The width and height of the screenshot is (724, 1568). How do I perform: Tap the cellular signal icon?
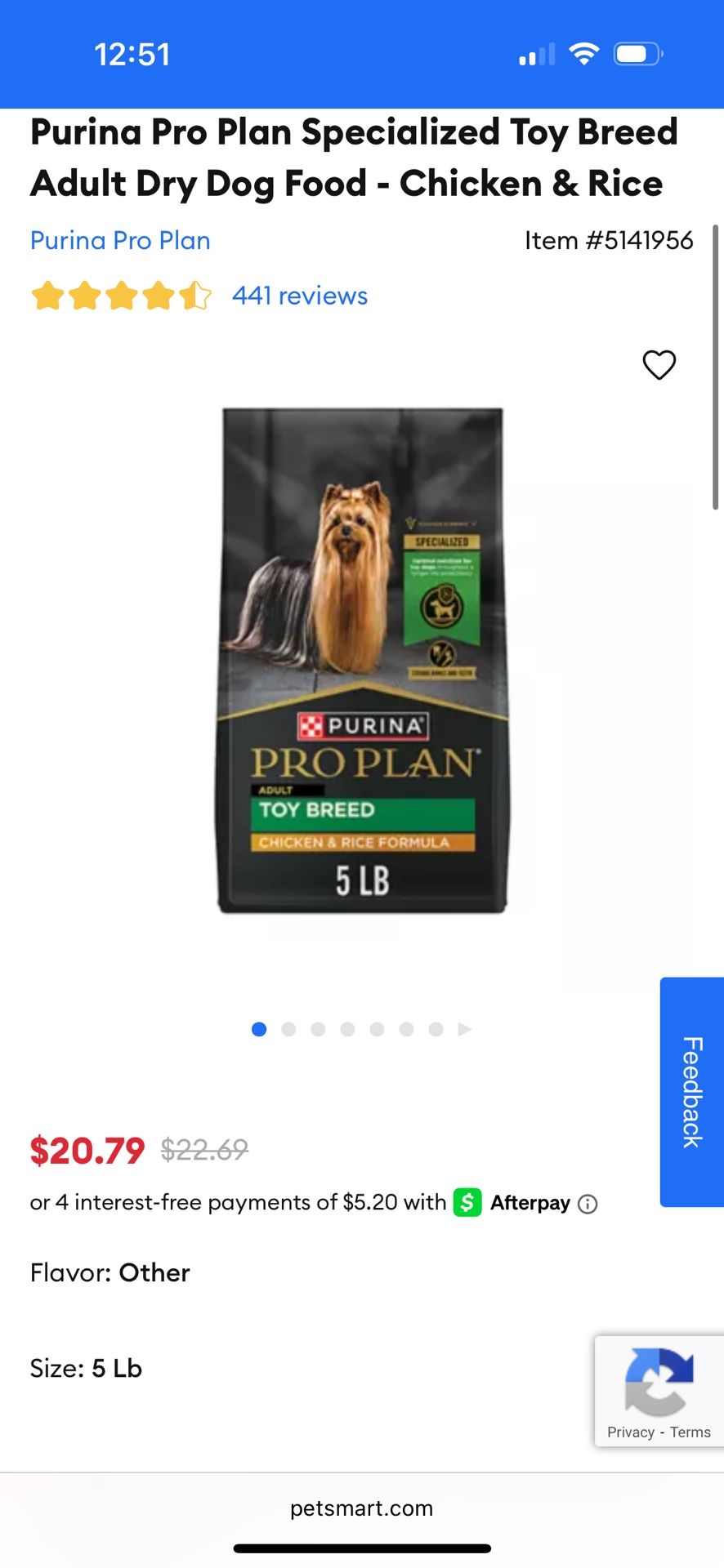[x=535, y=54]
